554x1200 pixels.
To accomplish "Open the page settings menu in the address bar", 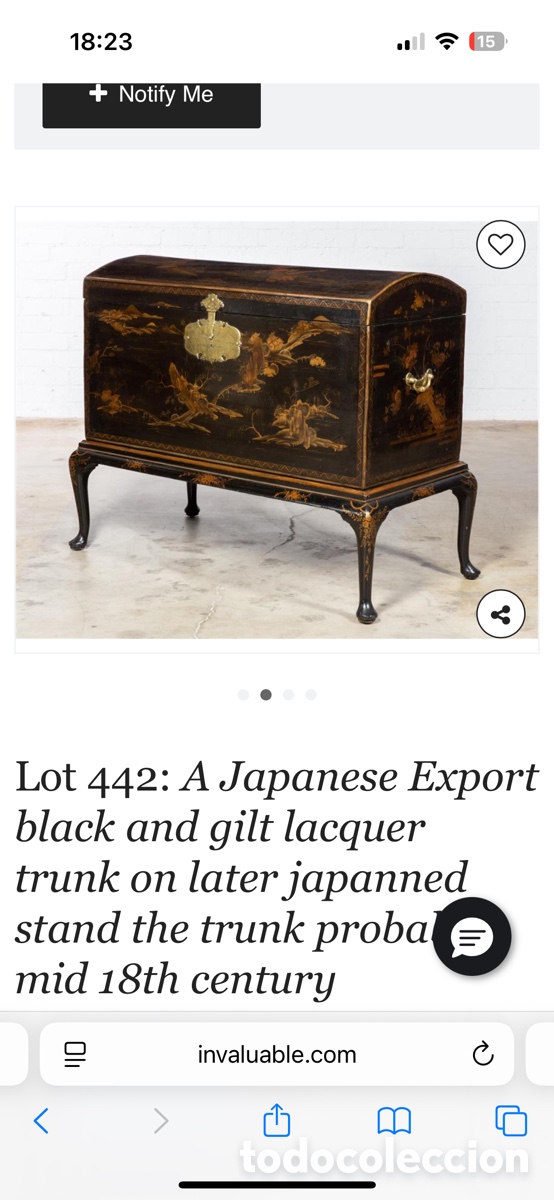I will [75, 1054].
